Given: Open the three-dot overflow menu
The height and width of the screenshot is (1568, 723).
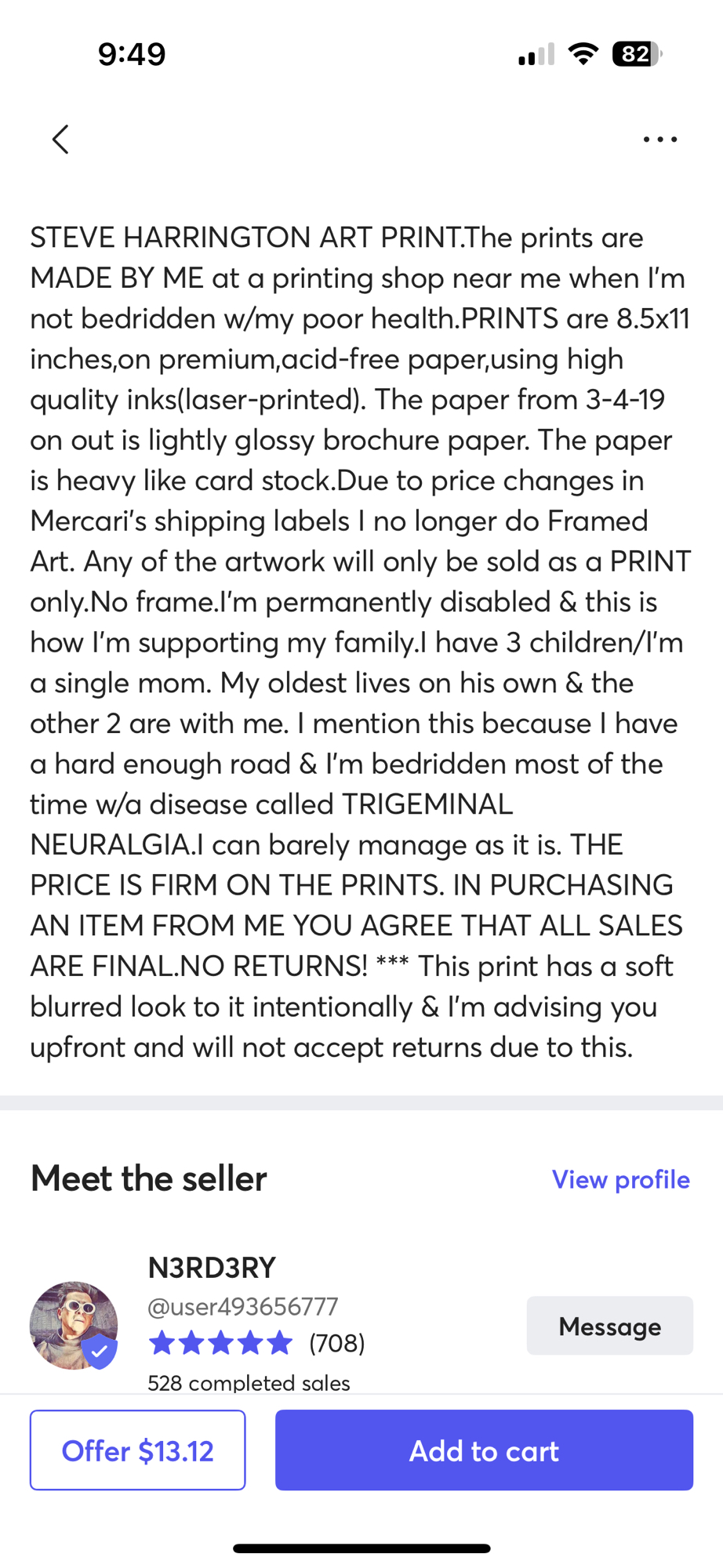Looking at the screenshot, I should (x=659, y=140).
